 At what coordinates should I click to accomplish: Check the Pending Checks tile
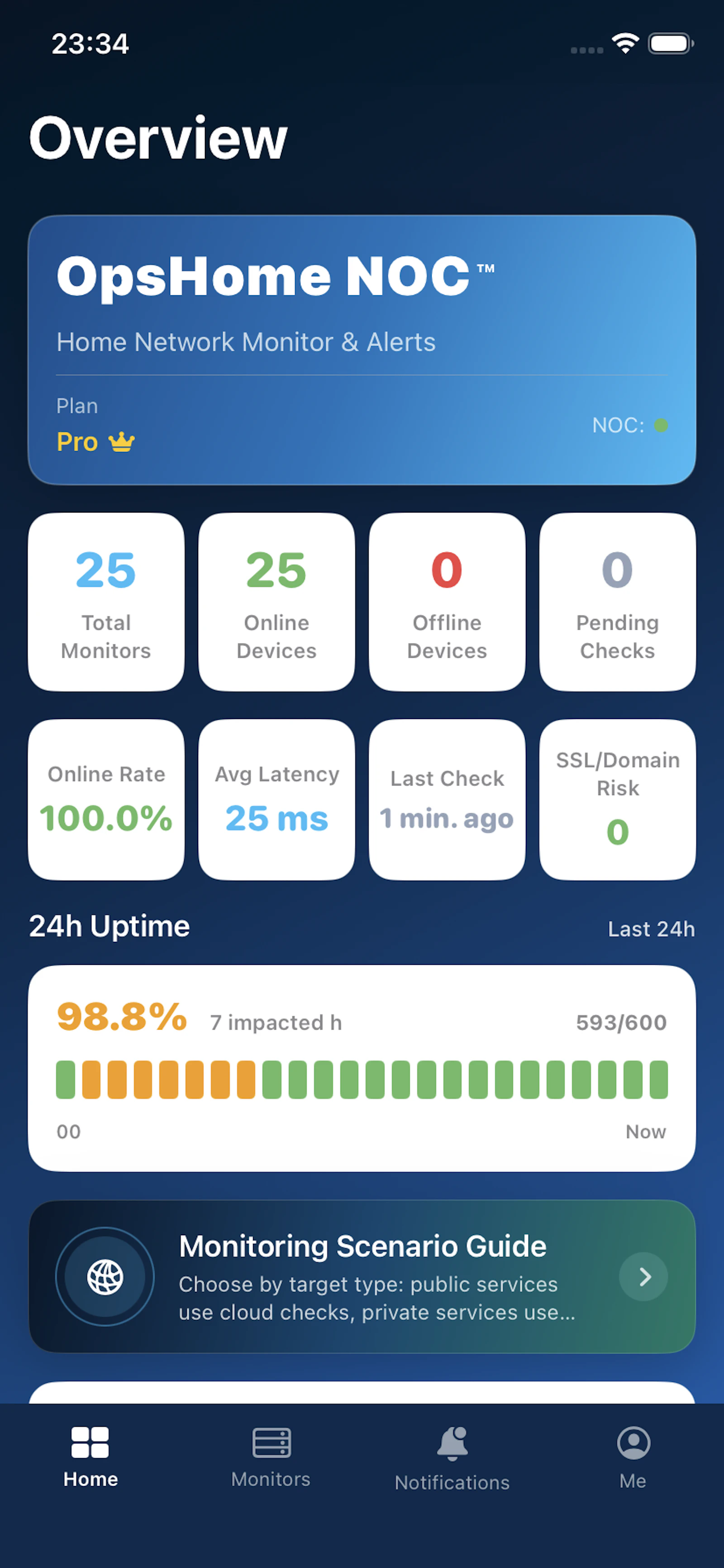click(x=618, y=602)
